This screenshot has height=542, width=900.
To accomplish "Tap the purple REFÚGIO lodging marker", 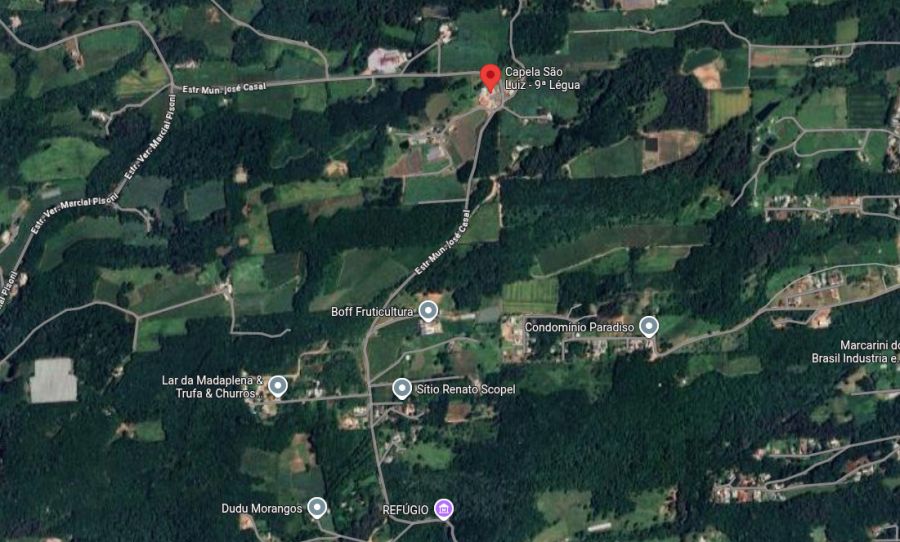I will [443, 508].
